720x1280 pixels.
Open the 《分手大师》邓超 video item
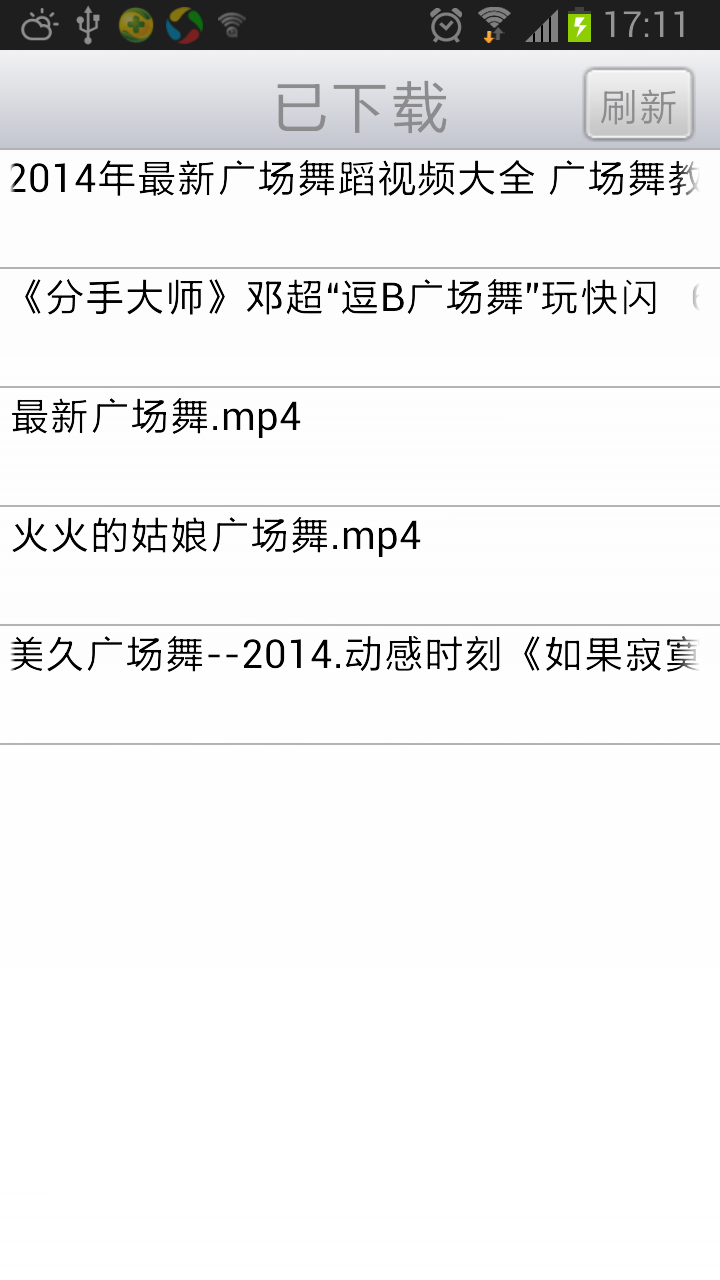tap(360, 328)
